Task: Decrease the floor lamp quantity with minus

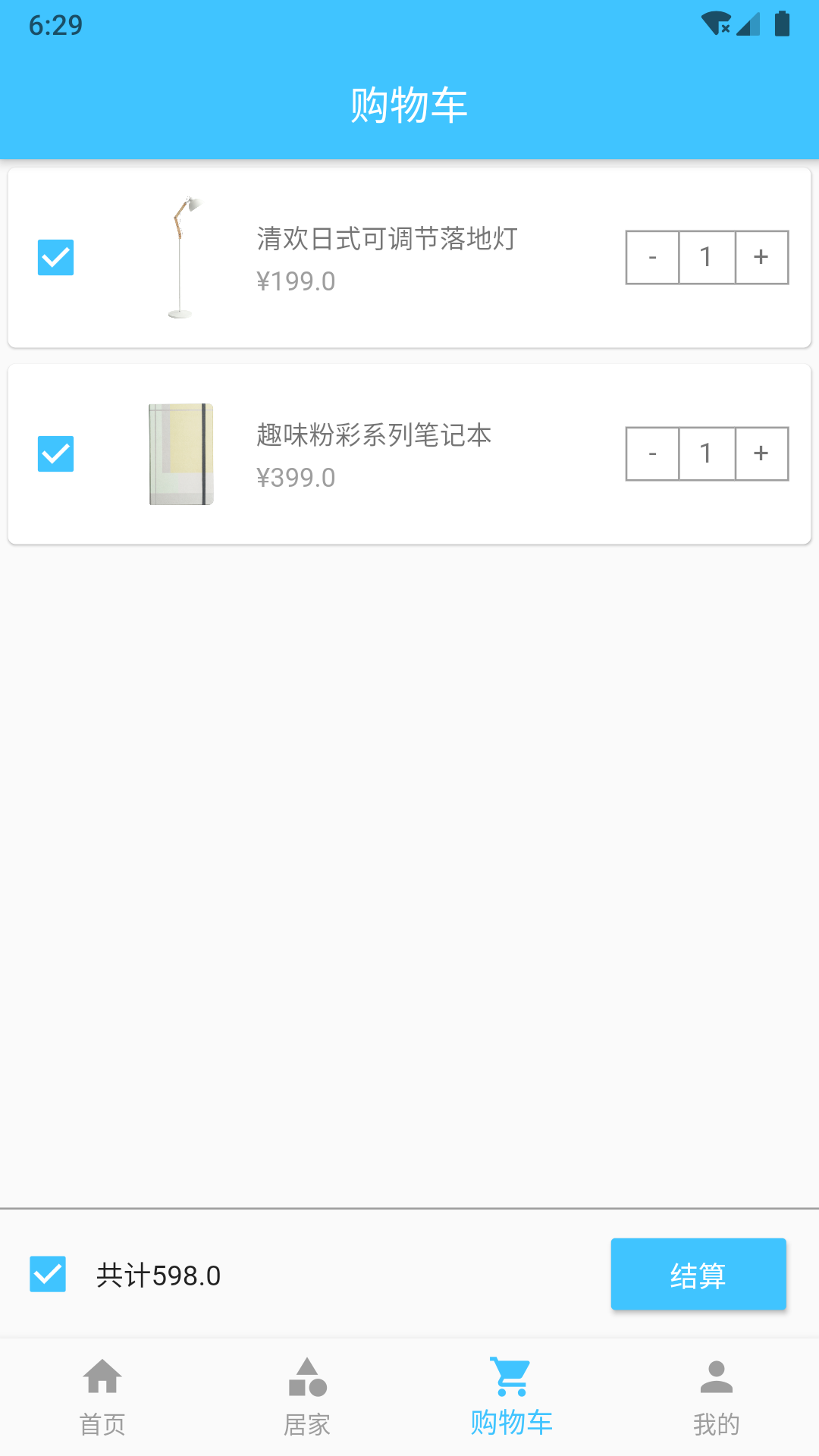Action: 651,256
